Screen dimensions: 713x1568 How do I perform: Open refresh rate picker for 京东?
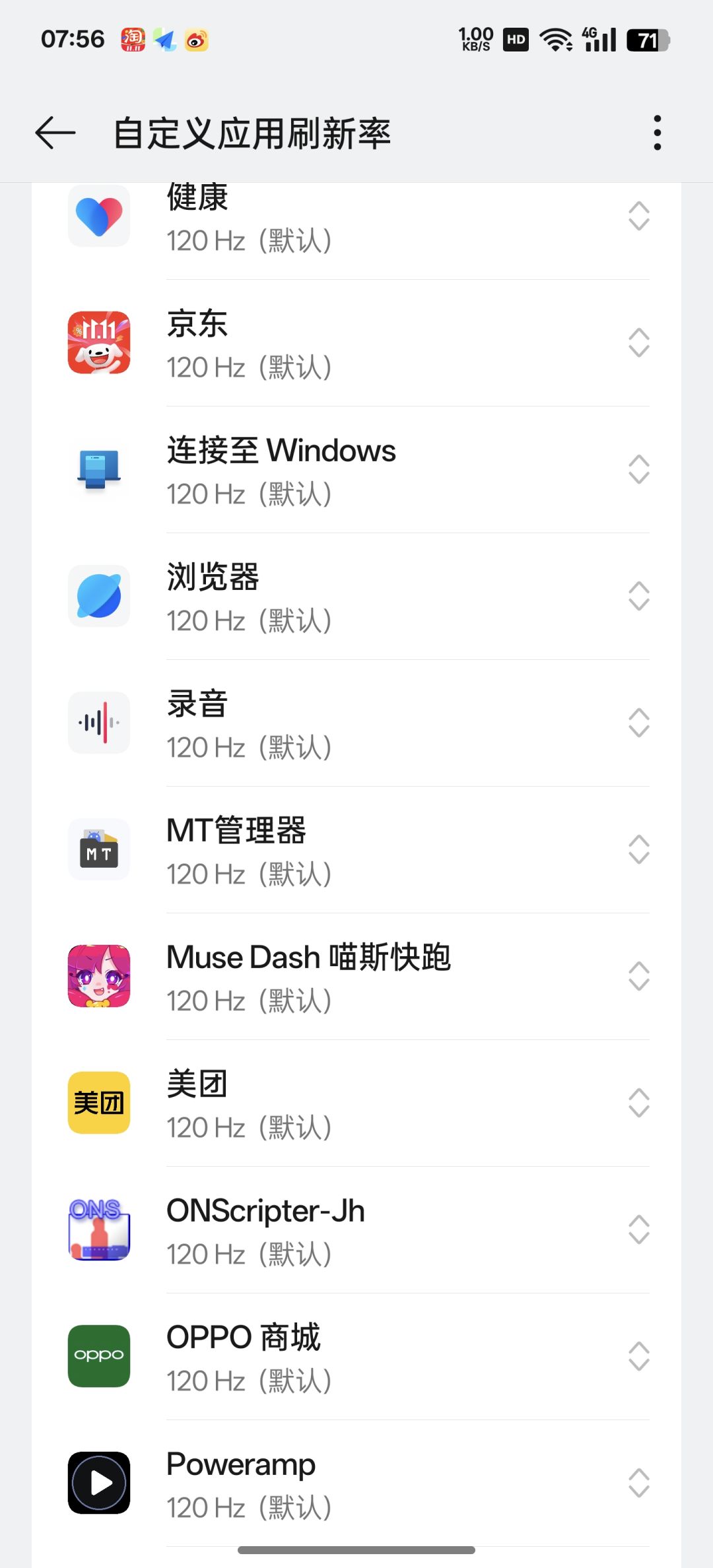pyautogui.click(x=638, y=343)
